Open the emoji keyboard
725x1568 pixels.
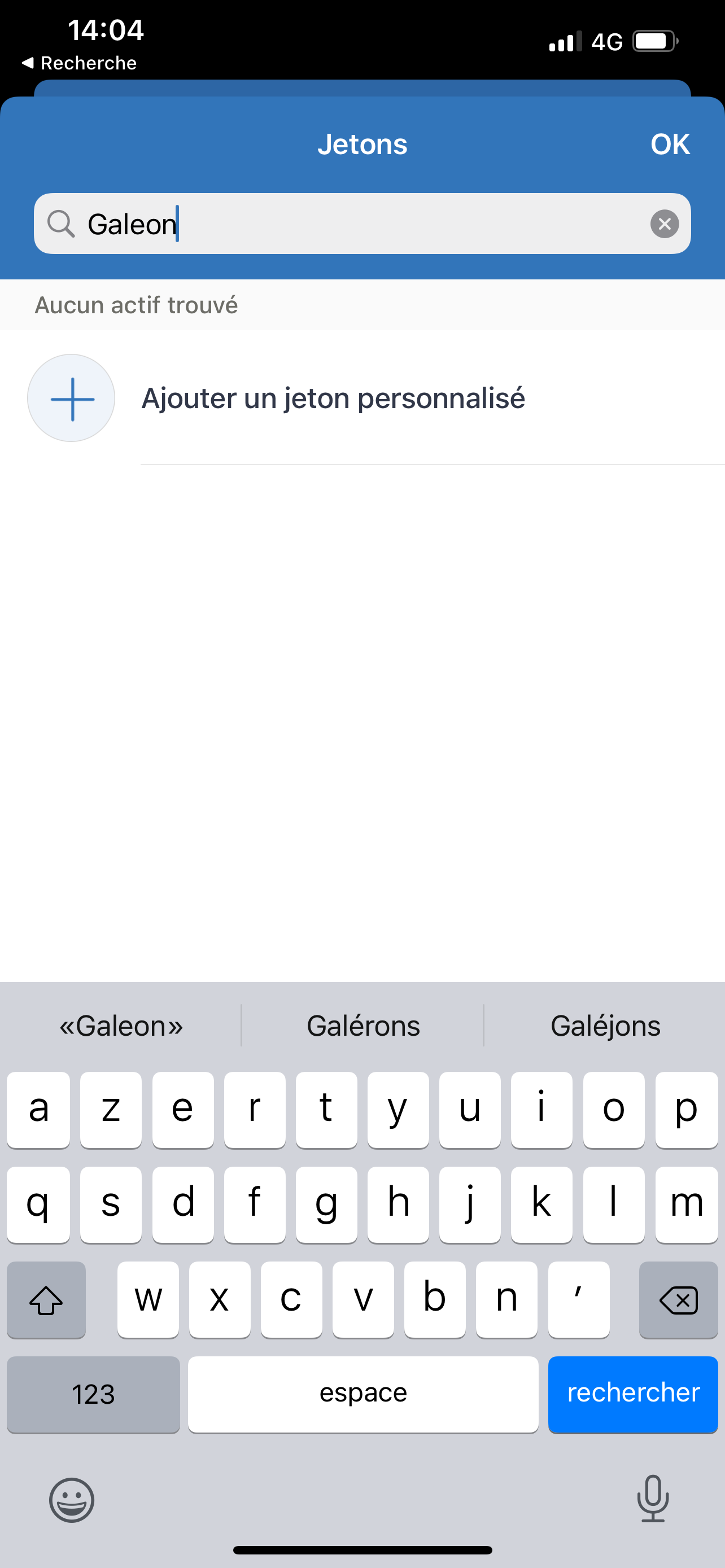click(x=72, y=1500)
